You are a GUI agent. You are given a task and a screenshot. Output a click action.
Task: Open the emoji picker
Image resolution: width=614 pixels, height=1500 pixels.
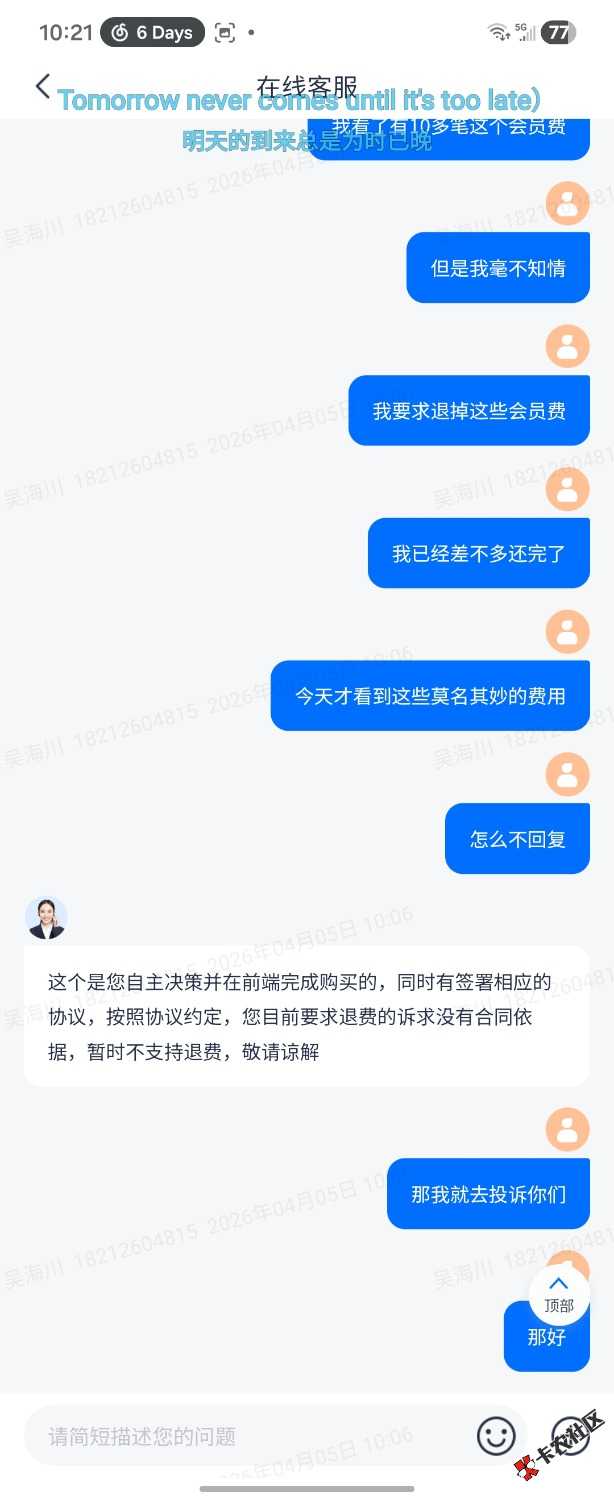pyautogui.click(x=496, y=1437)
